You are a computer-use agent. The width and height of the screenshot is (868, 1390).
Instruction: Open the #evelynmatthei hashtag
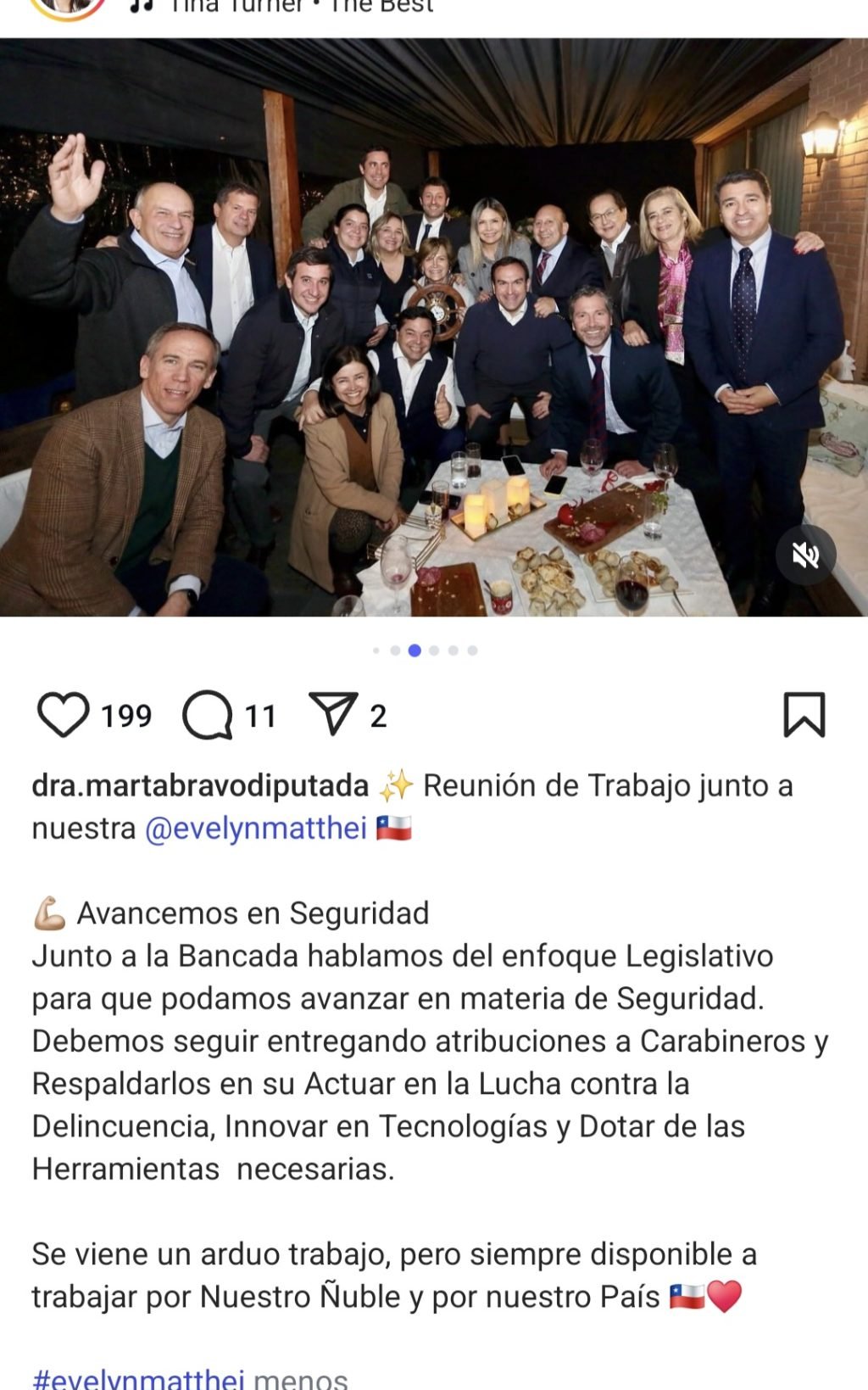point(137,1378)
